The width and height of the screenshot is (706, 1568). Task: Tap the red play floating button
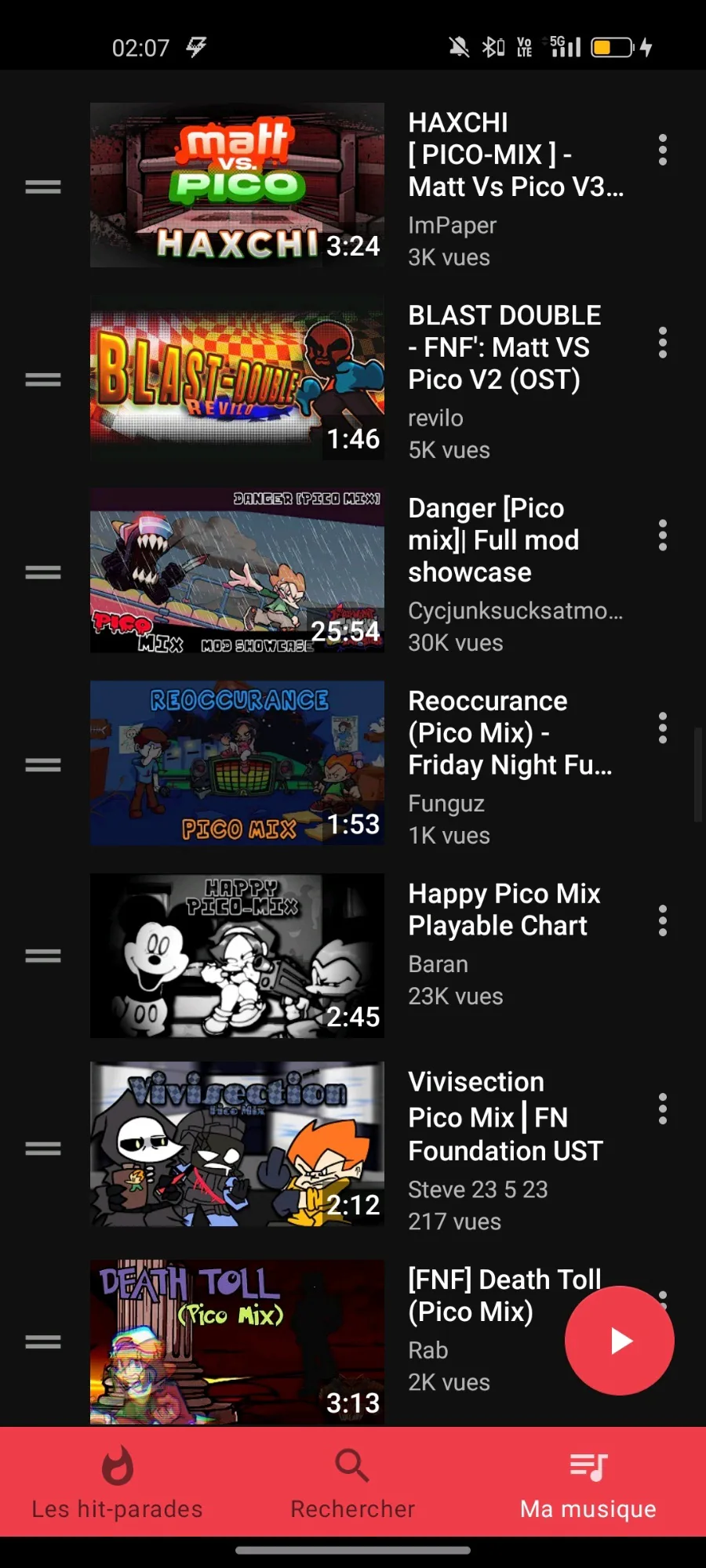click(x=620, y=1341)
